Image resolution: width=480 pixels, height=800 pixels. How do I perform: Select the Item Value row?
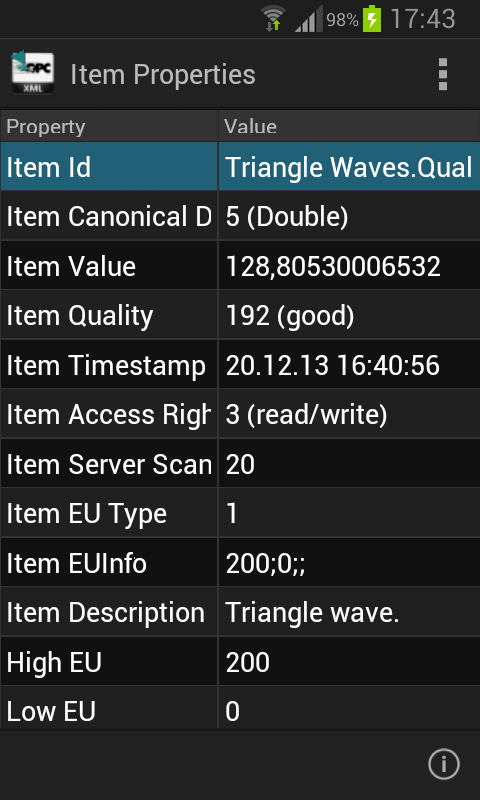click(x=240, y=266)
